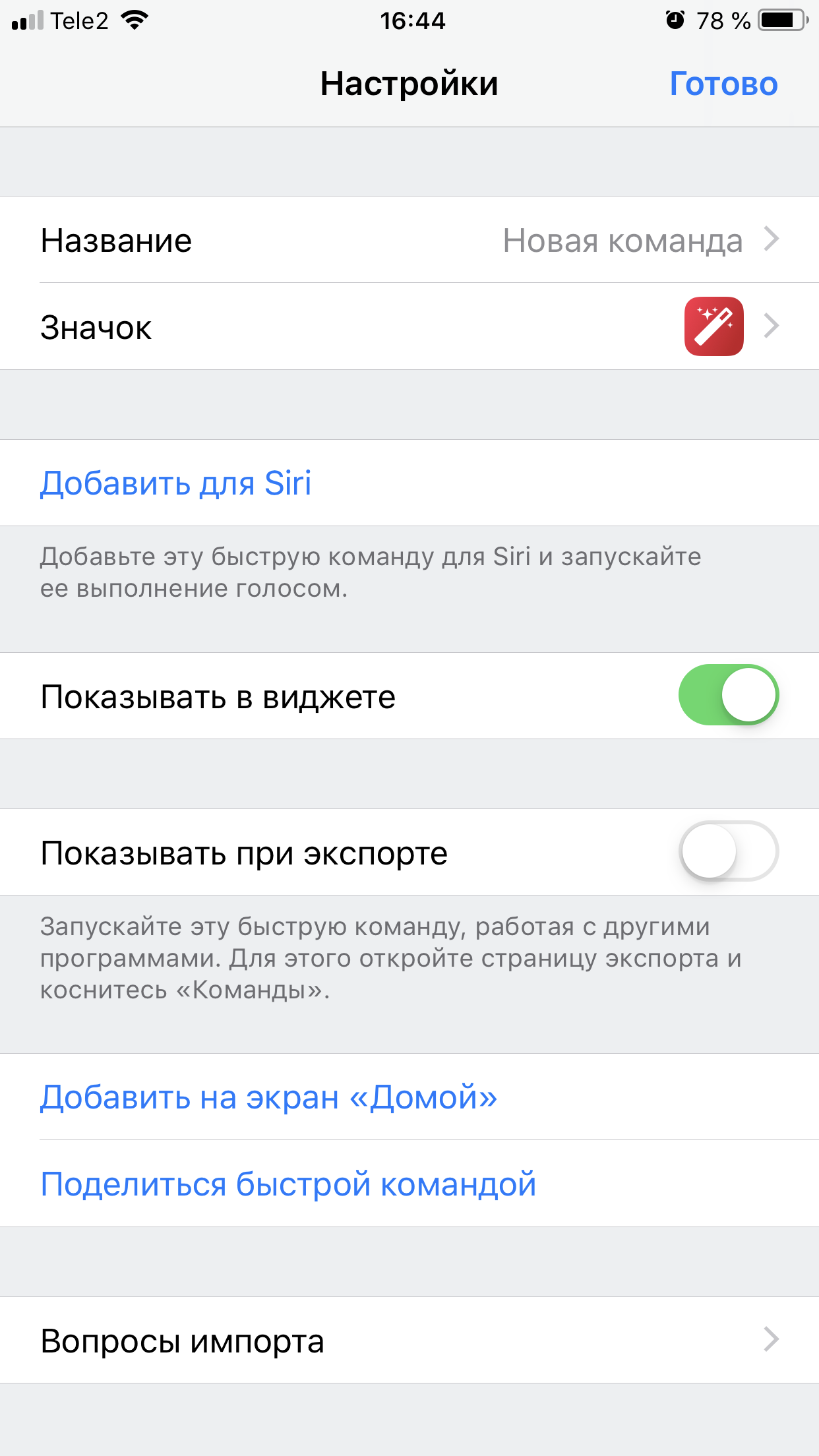This screenshot has height=1456, width=819.
Task: Open the Значок icon picker row
Action: pyautogui.click(x=409, y=326)
